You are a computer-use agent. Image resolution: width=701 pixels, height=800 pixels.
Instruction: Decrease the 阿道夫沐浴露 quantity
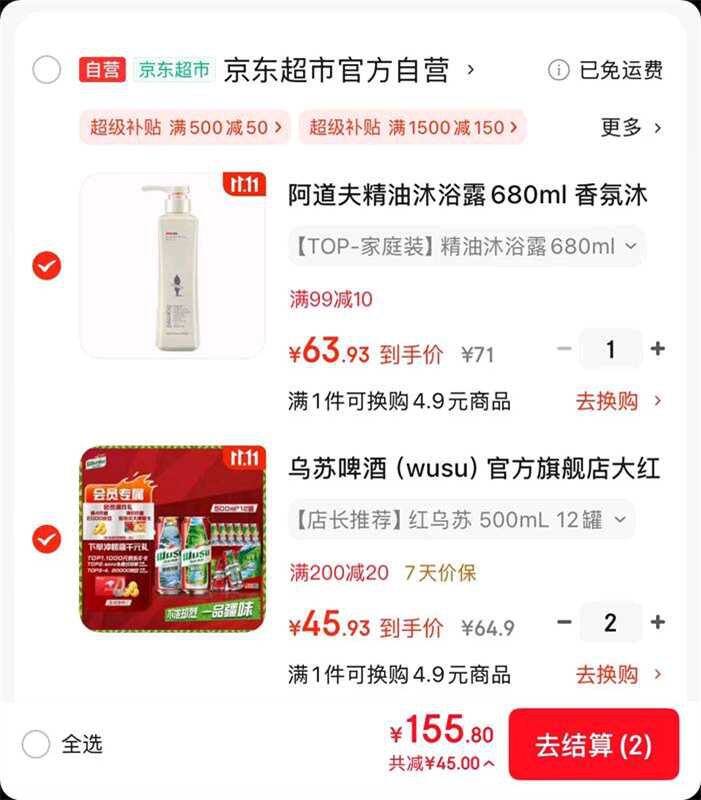coord(564,349)
